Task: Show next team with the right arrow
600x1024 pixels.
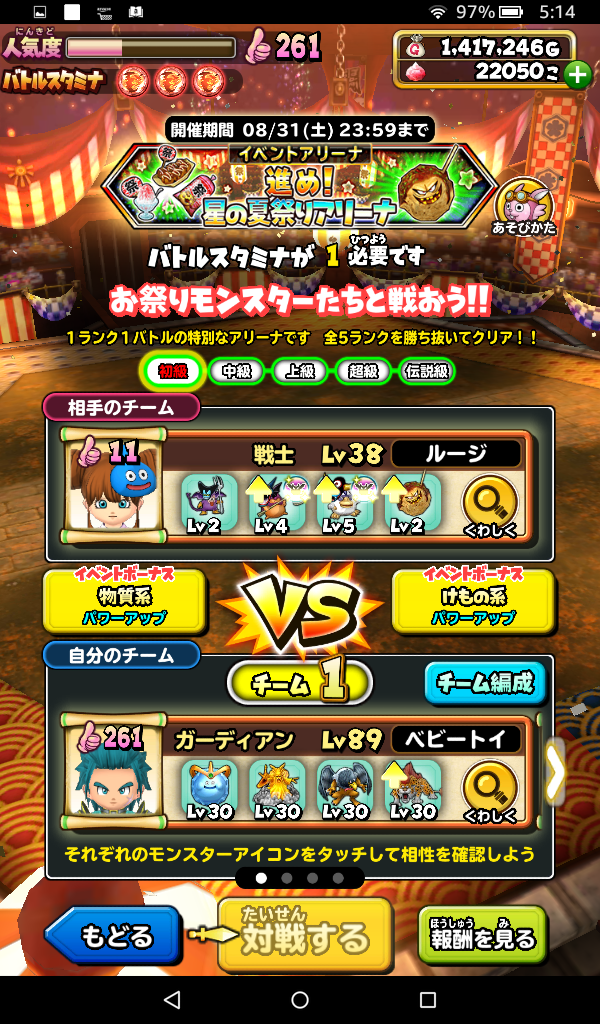Action: (554, 771)
